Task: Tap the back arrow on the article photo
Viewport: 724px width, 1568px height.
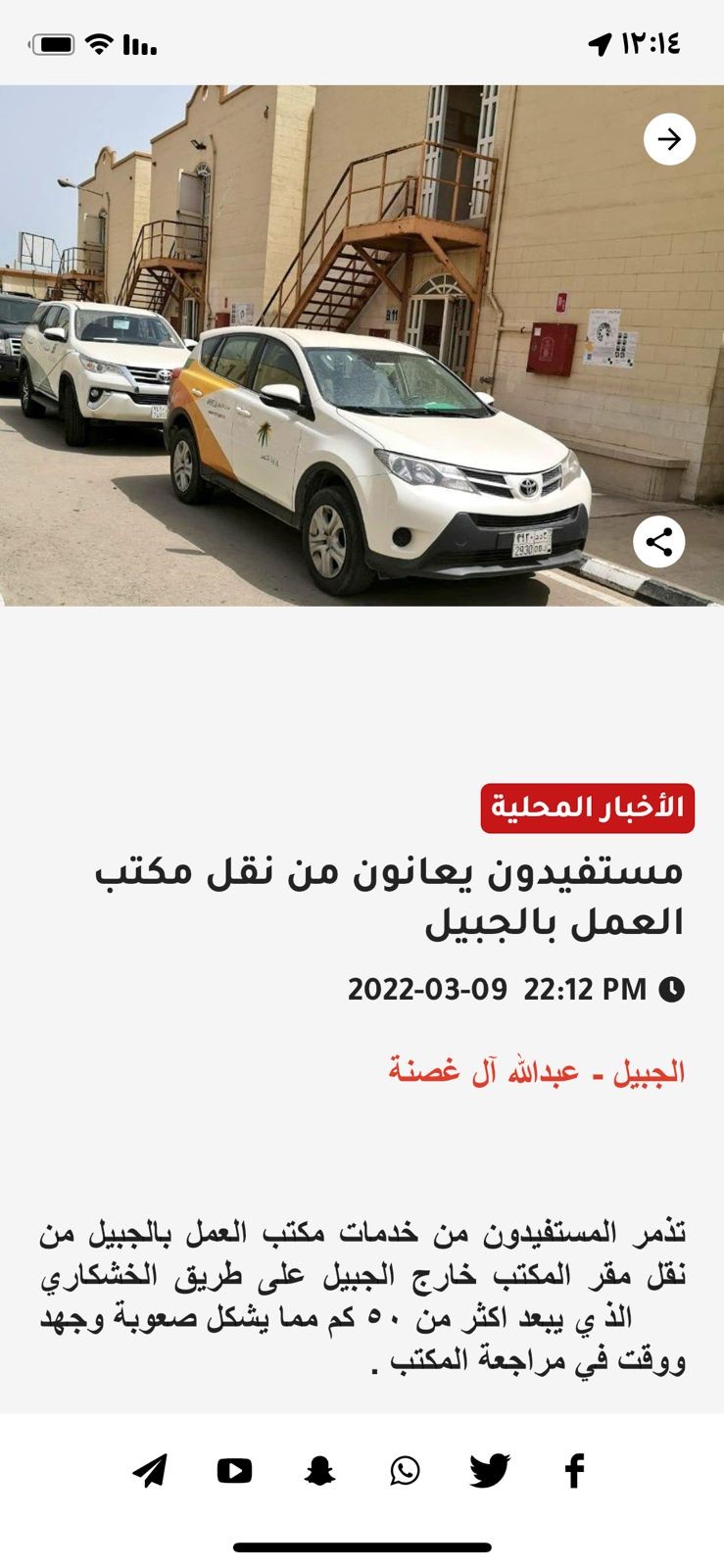Action: click(x=669, y=139)
